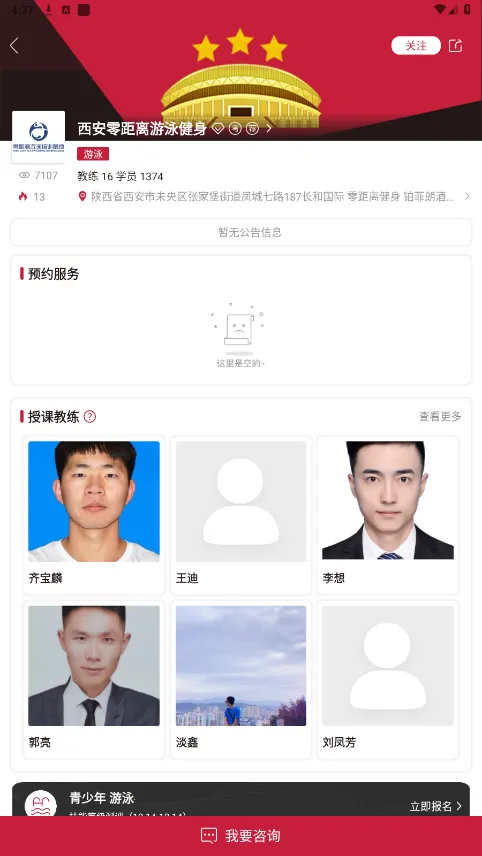Image resolution: width=482 pixels, height=856 pixels.
Task: Tap the 游泳 category tag
Action: (x=93, y=154)
